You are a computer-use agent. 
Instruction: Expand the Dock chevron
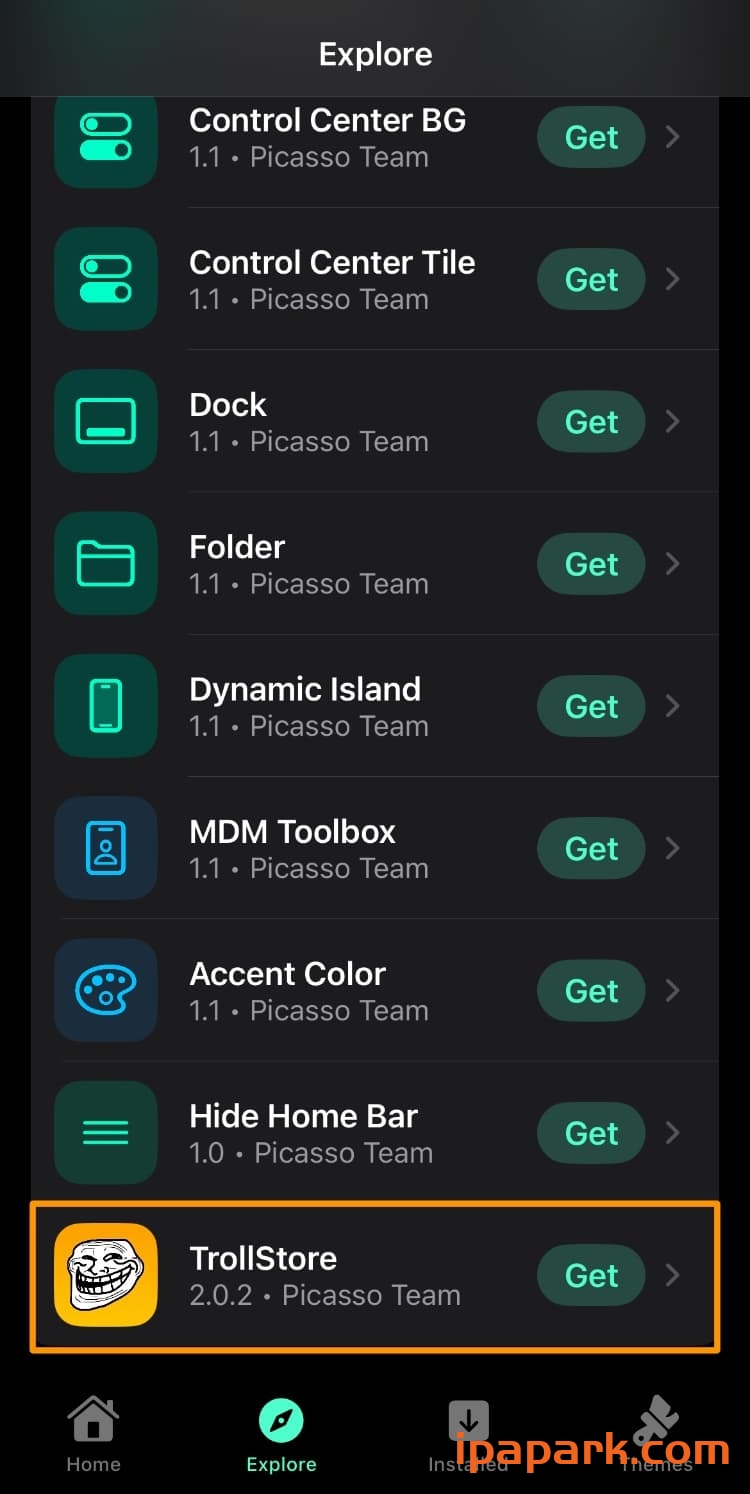click(x=673, y=421)
